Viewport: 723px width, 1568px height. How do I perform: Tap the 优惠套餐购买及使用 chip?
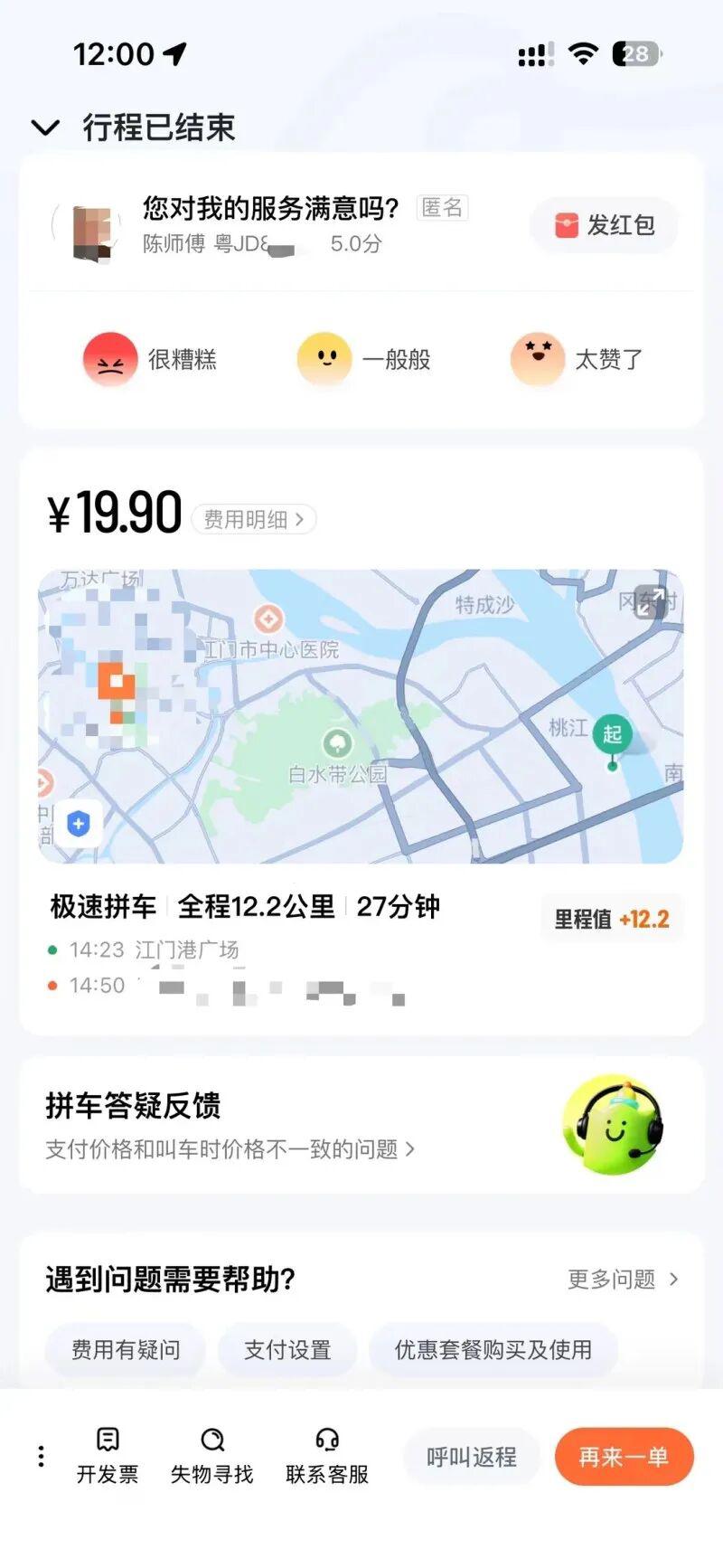pos(493,1350)
